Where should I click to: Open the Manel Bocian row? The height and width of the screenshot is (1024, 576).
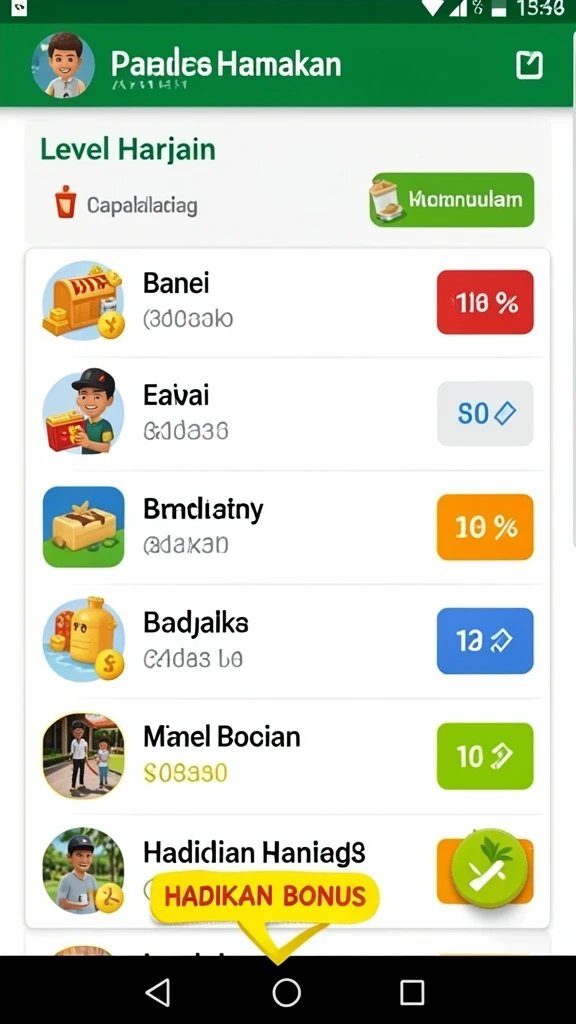click(287, 756)
